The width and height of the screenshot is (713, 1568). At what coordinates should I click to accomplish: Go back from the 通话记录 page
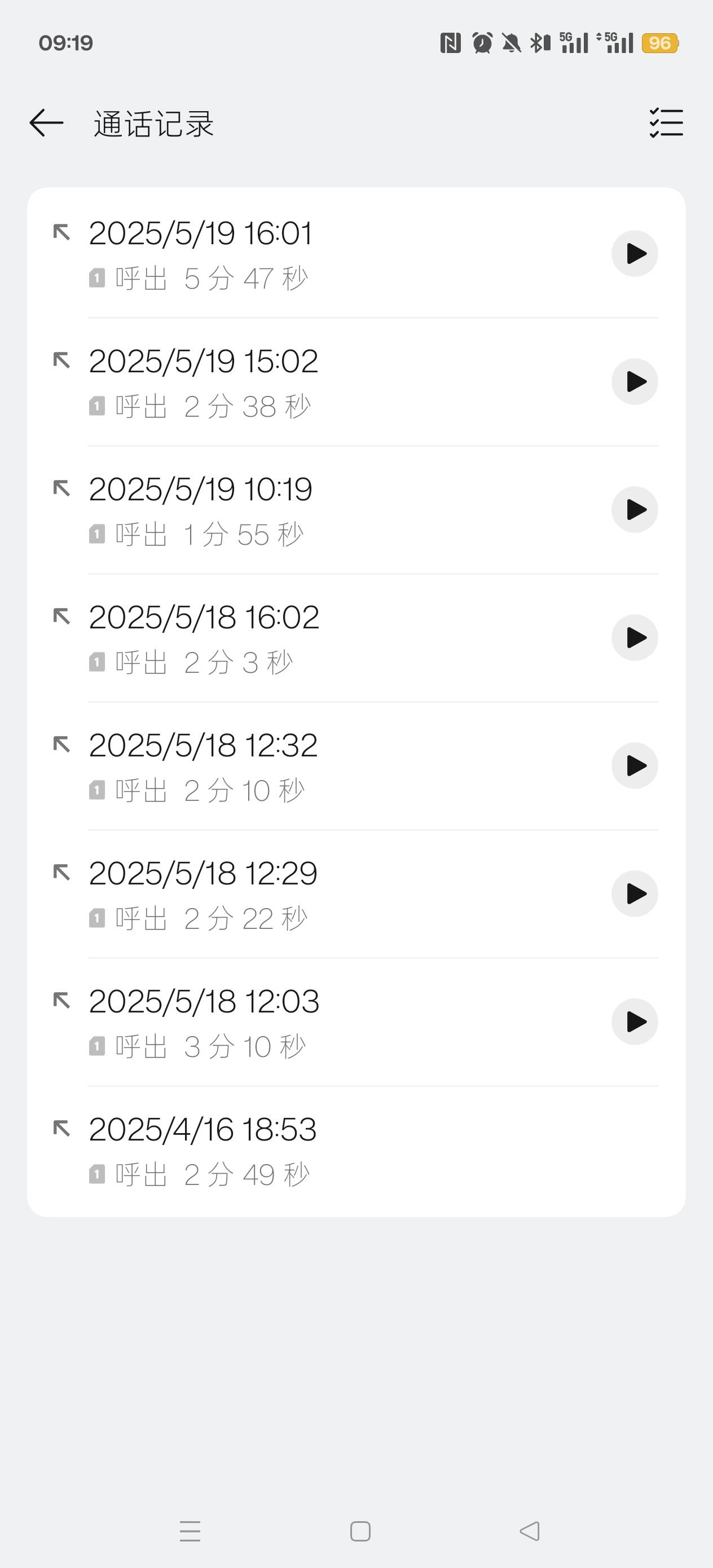click(46, 123)
